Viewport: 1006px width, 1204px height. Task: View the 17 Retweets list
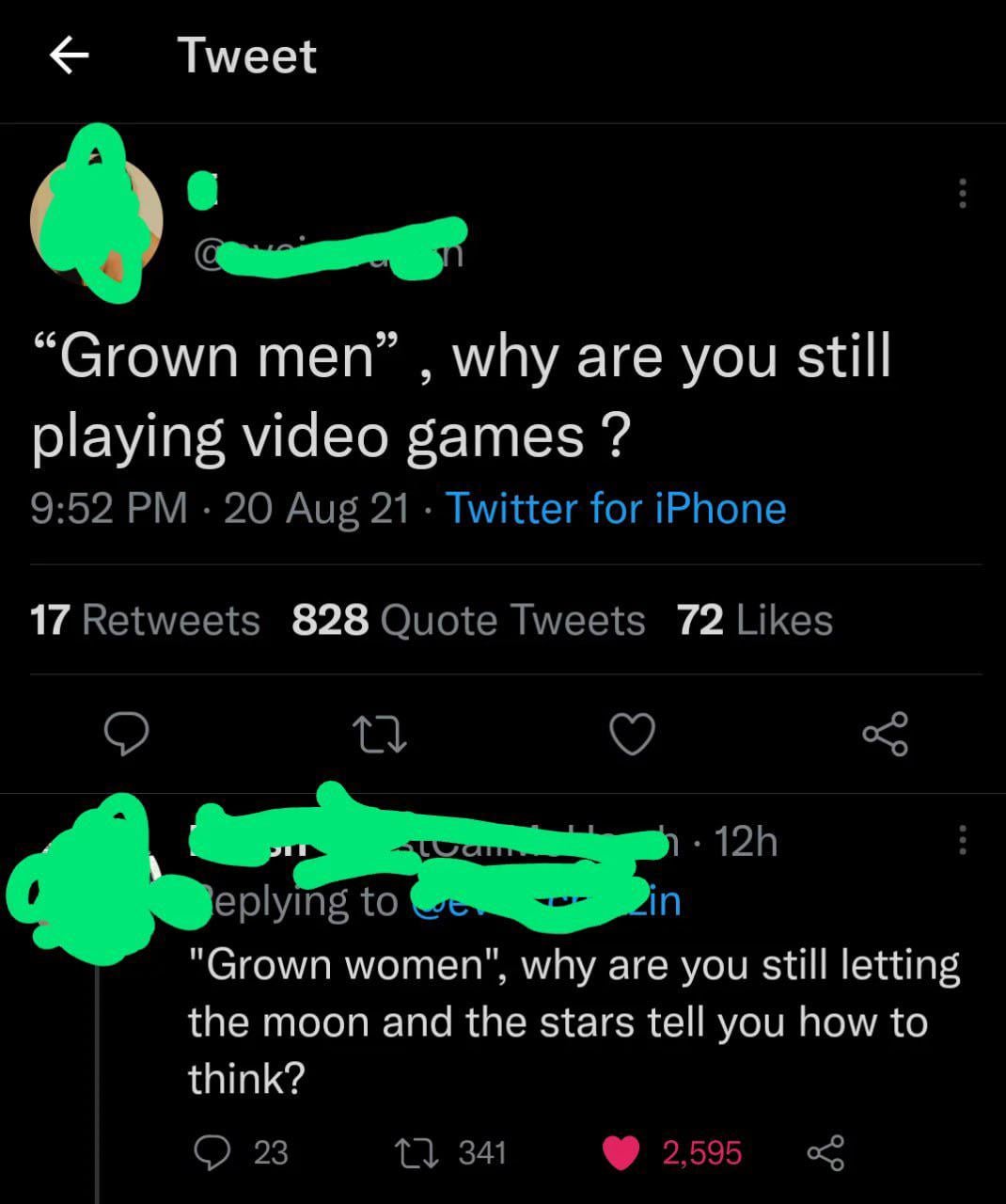point(145,621)
